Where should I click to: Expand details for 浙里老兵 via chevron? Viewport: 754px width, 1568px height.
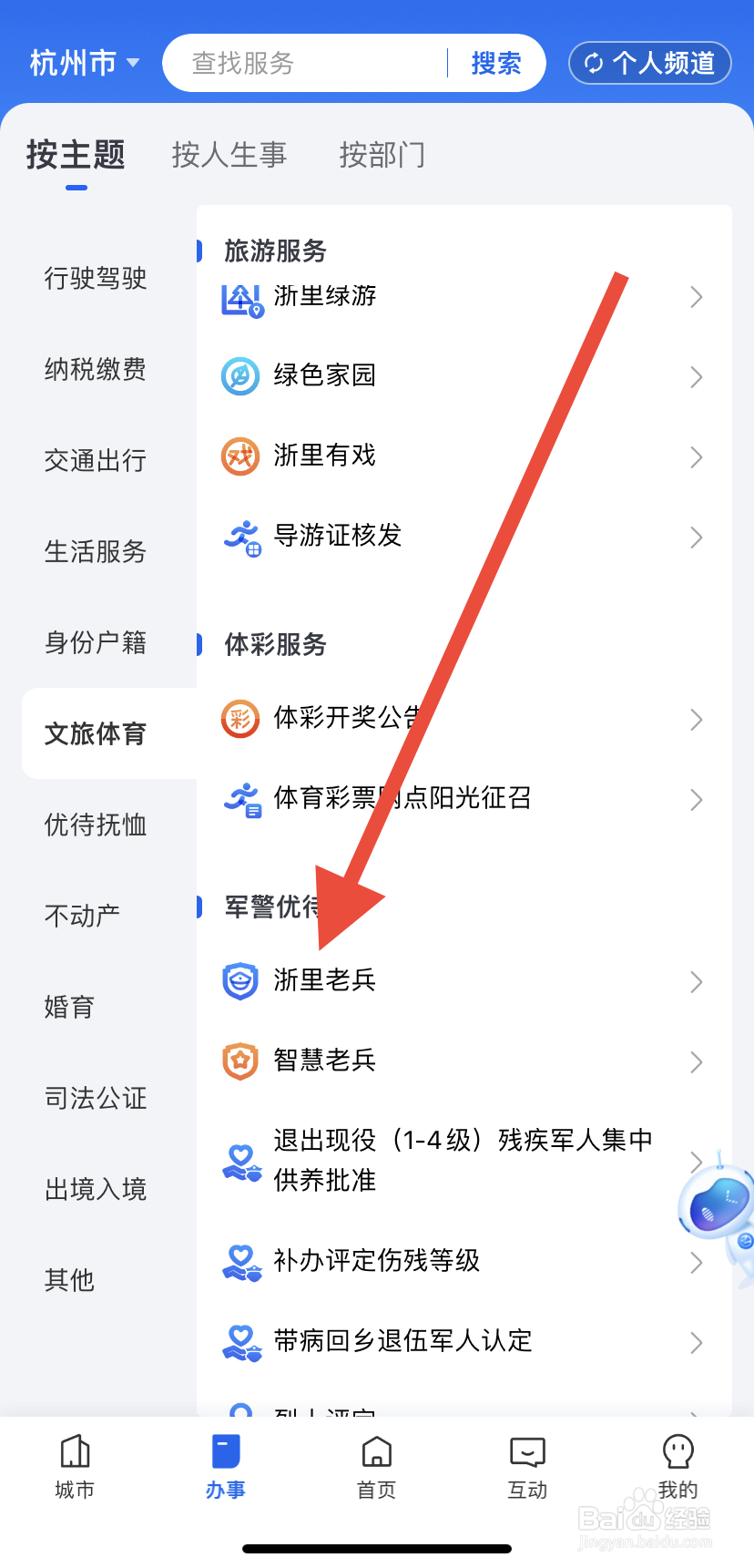(x=697, y=982)
